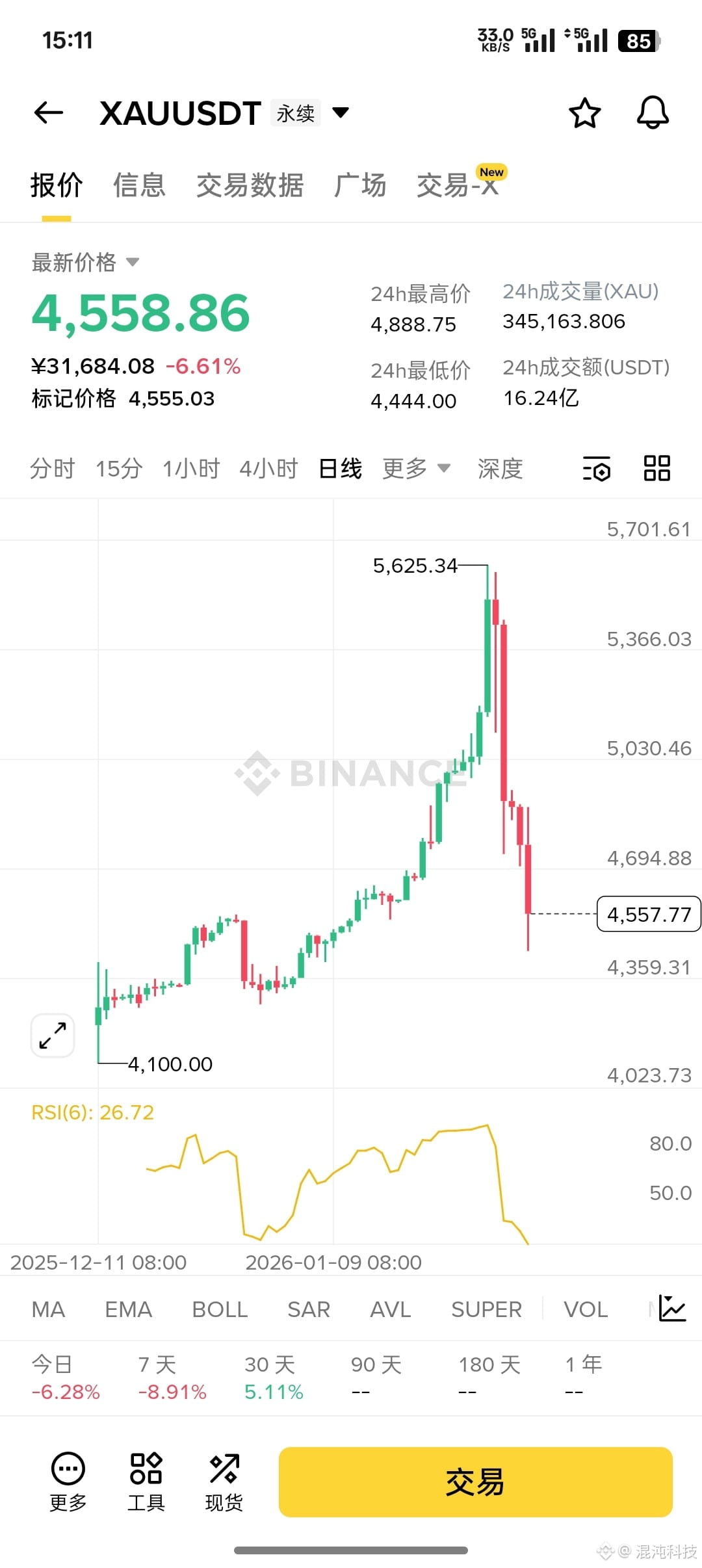
Task: Select the 15分 chart interval
Action: (x=119, y=469)
